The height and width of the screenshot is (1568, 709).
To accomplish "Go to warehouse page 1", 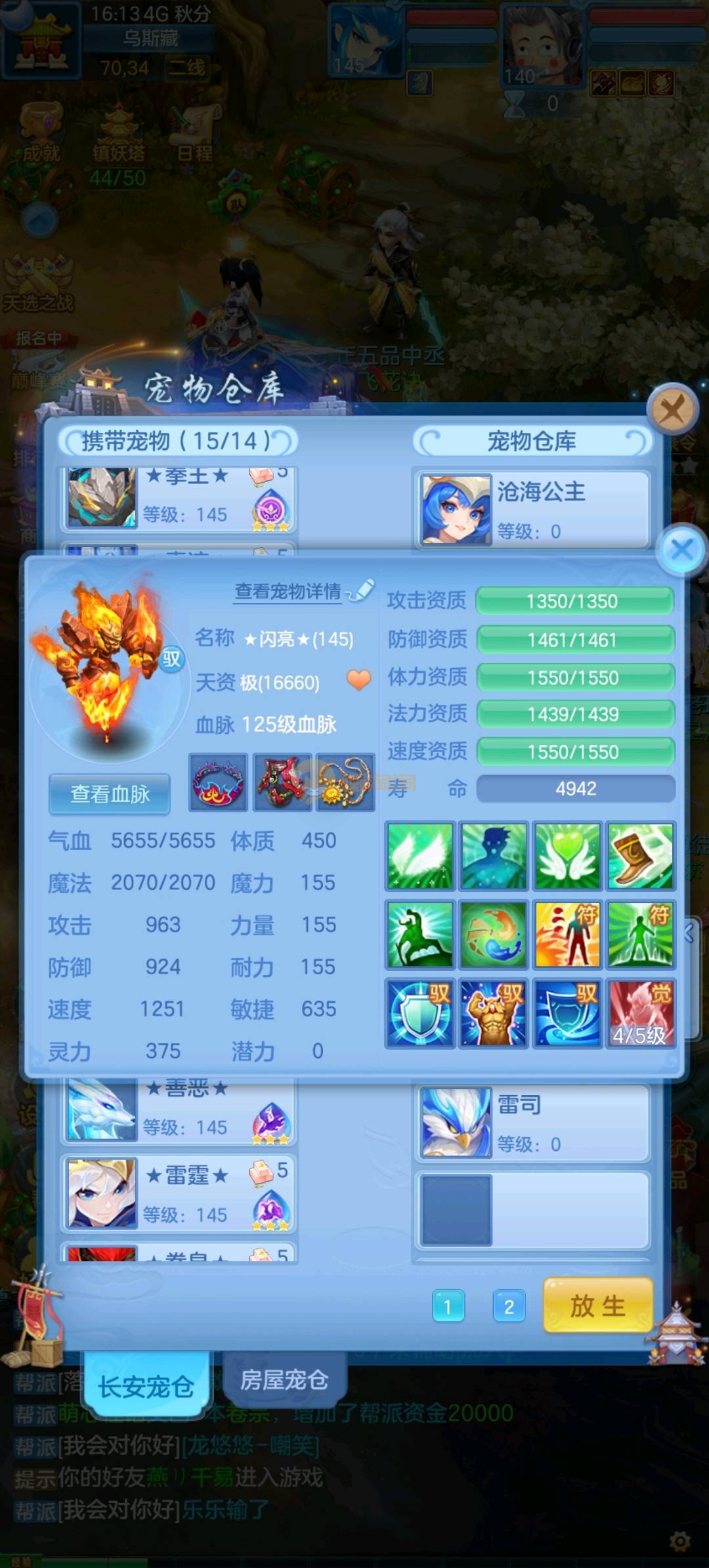I will pyautogui.click(x=448, y=1306).
